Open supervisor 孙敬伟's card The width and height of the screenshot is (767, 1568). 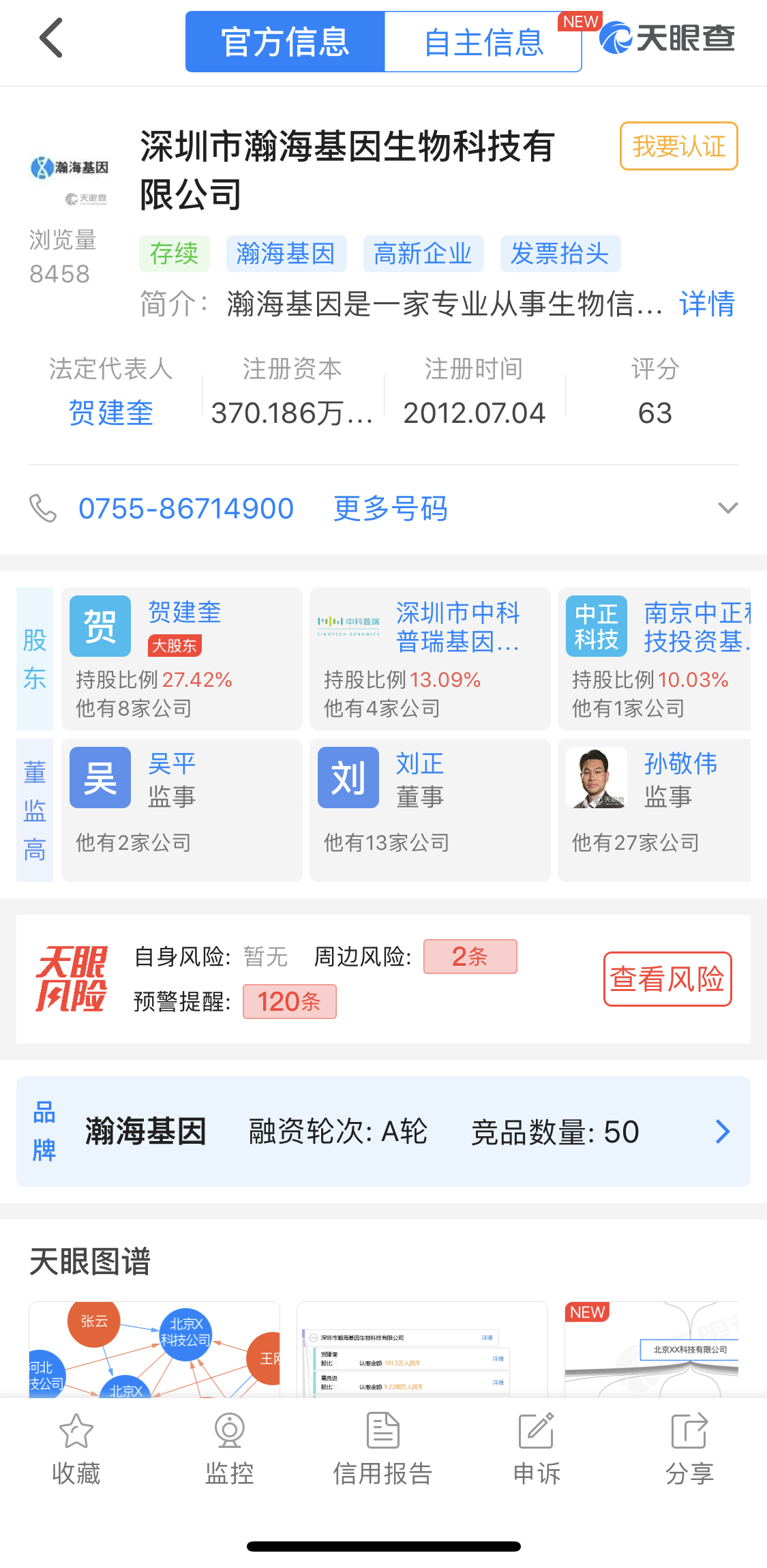653,810
